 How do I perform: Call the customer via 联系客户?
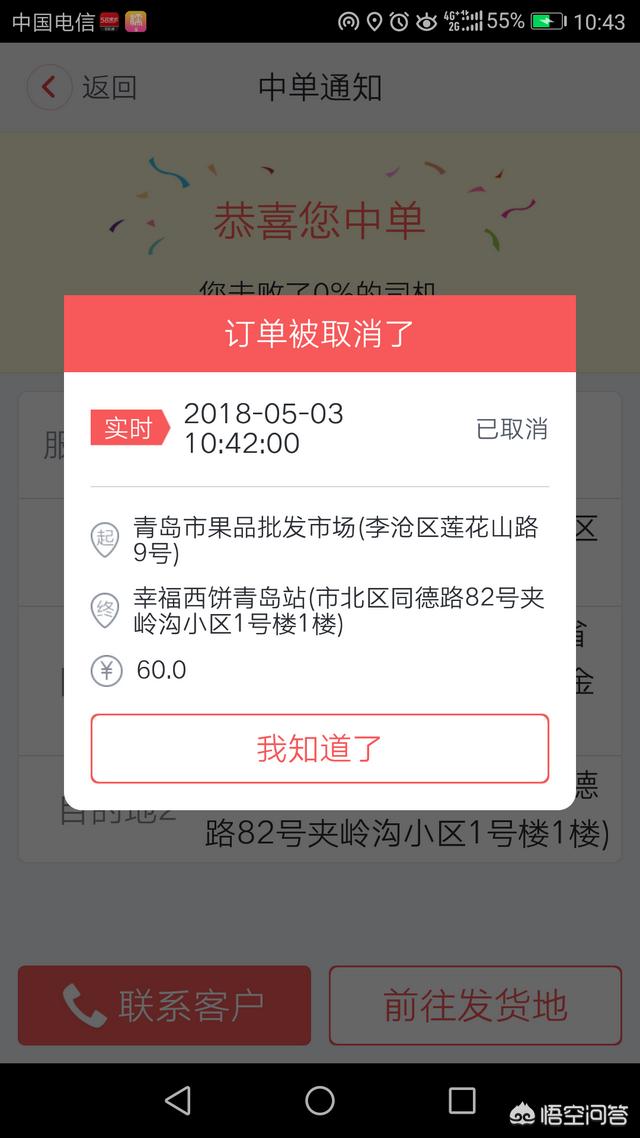click(164, 1005)
